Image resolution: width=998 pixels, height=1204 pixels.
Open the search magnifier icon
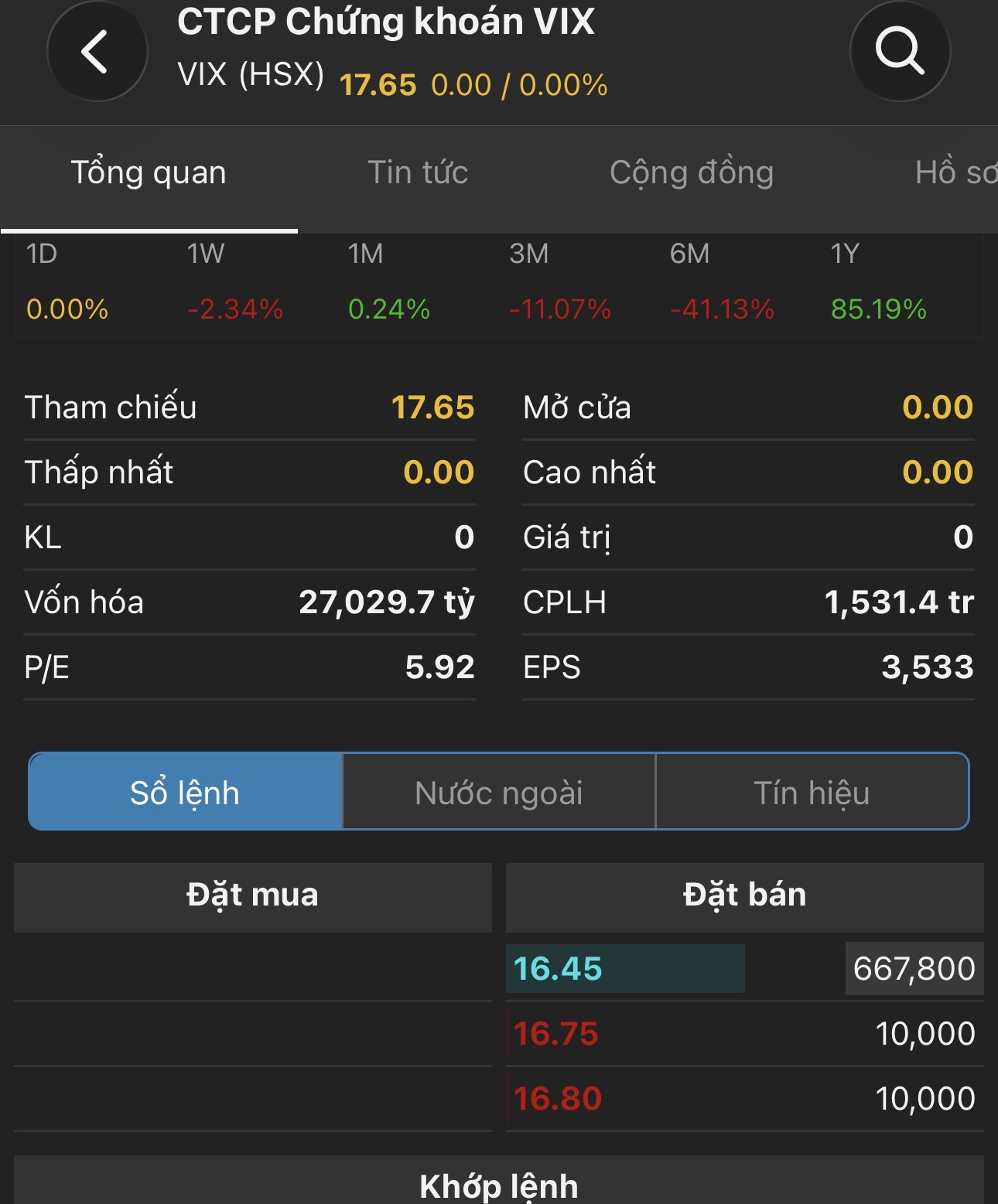pyautogui.click(x=900, y=52)
